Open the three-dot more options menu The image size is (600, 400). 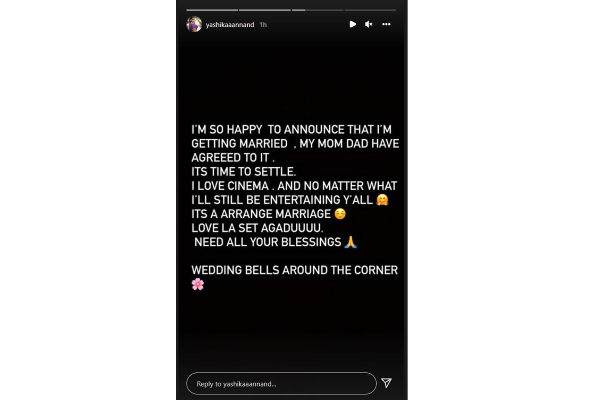coord(386,24)
